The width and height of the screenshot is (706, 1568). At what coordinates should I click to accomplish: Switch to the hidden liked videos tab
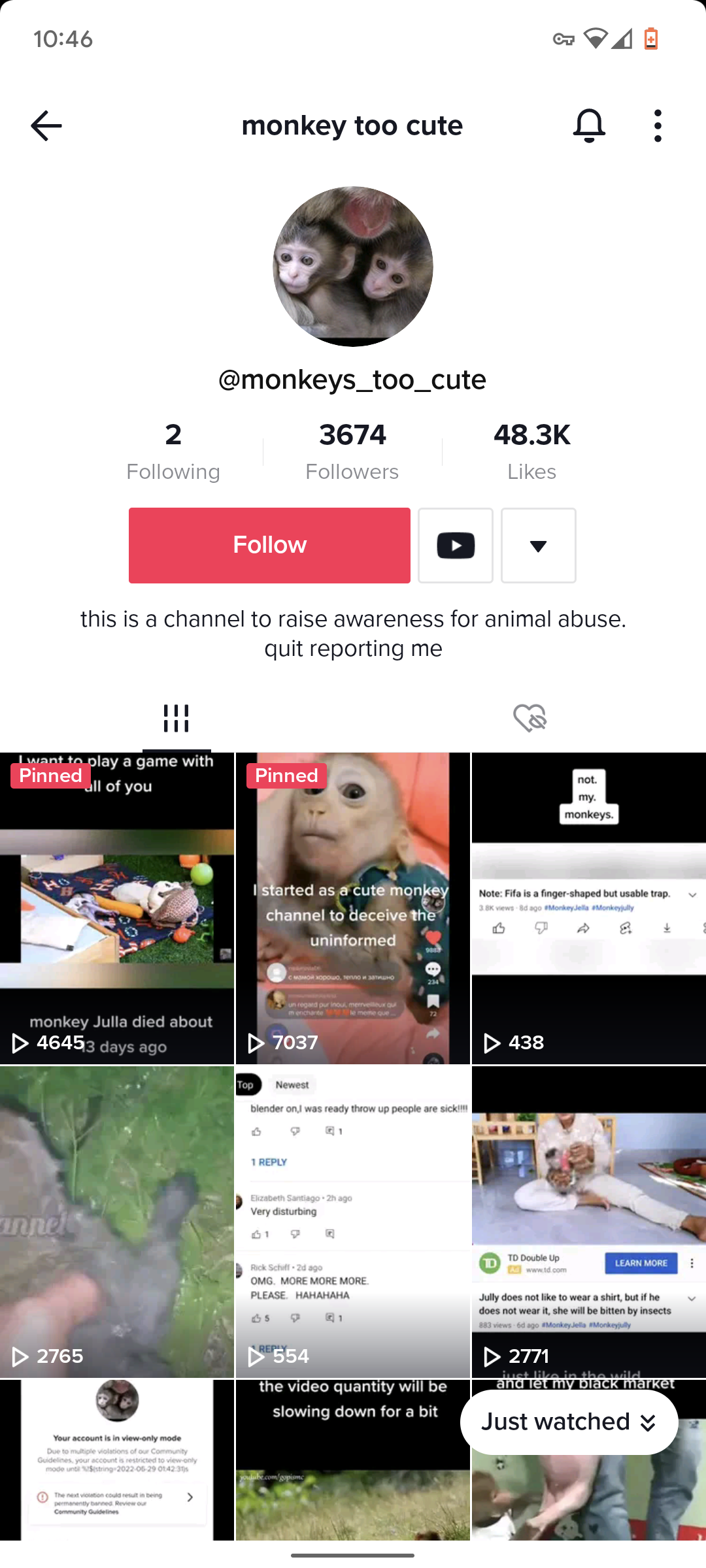pos(529,719)
